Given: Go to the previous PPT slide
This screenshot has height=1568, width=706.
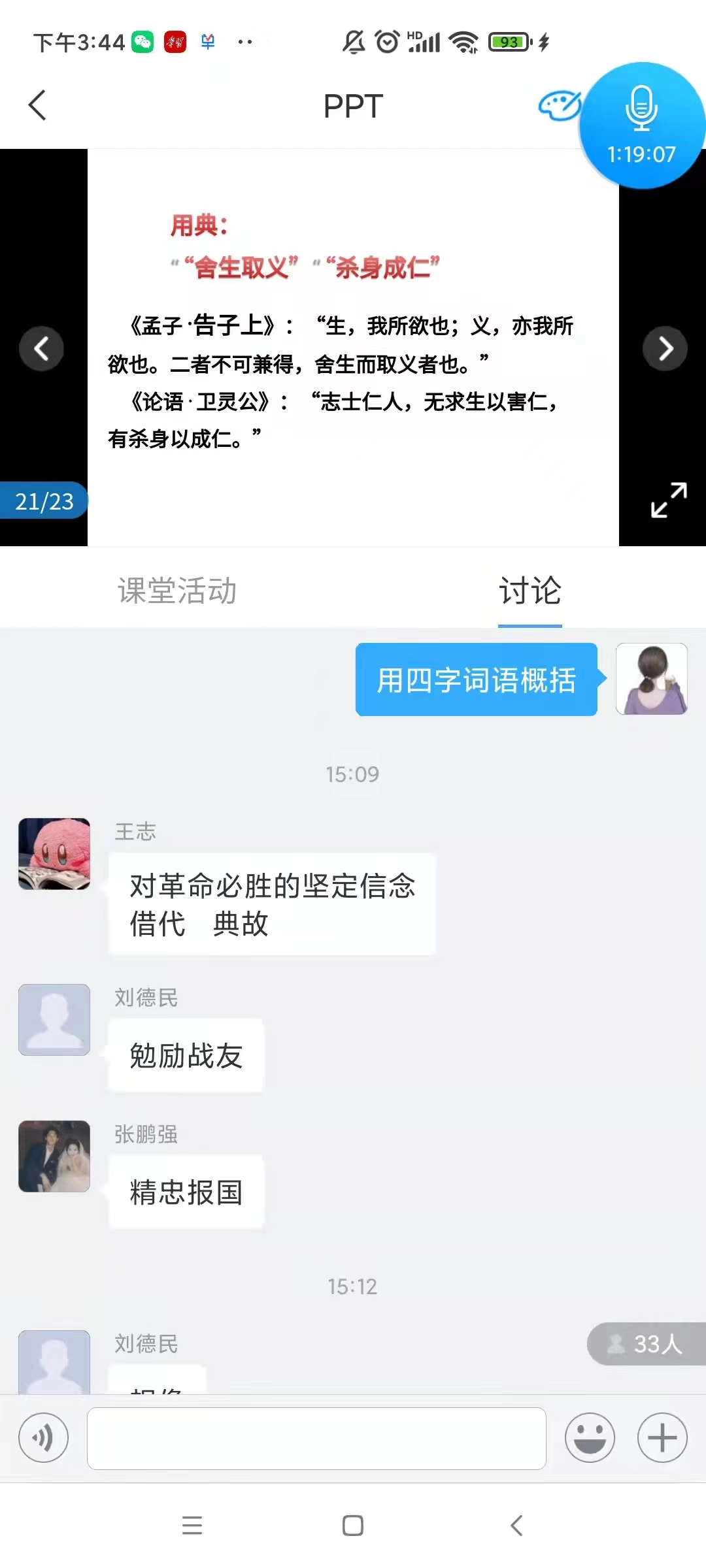Looking at the screenshot, I should tap(41, 348).
